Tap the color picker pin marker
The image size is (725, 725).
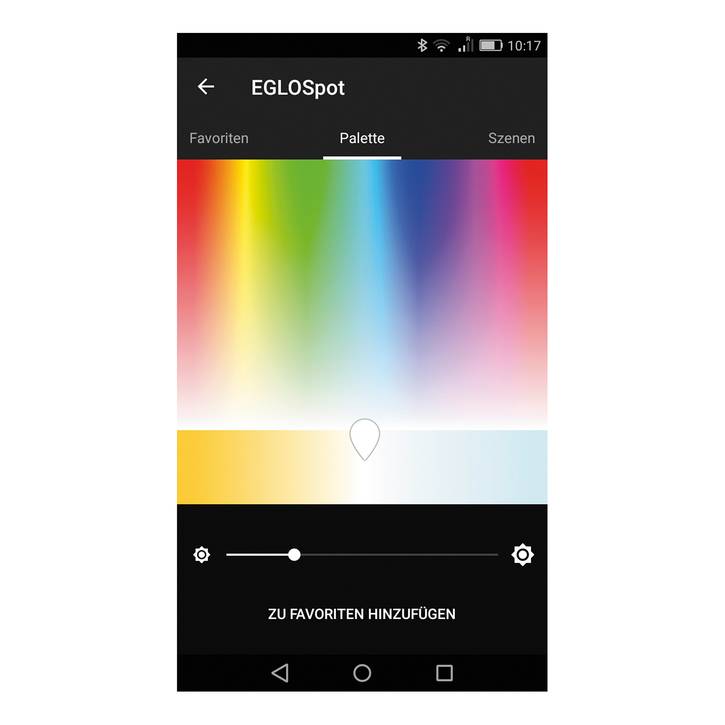[364, 439]
